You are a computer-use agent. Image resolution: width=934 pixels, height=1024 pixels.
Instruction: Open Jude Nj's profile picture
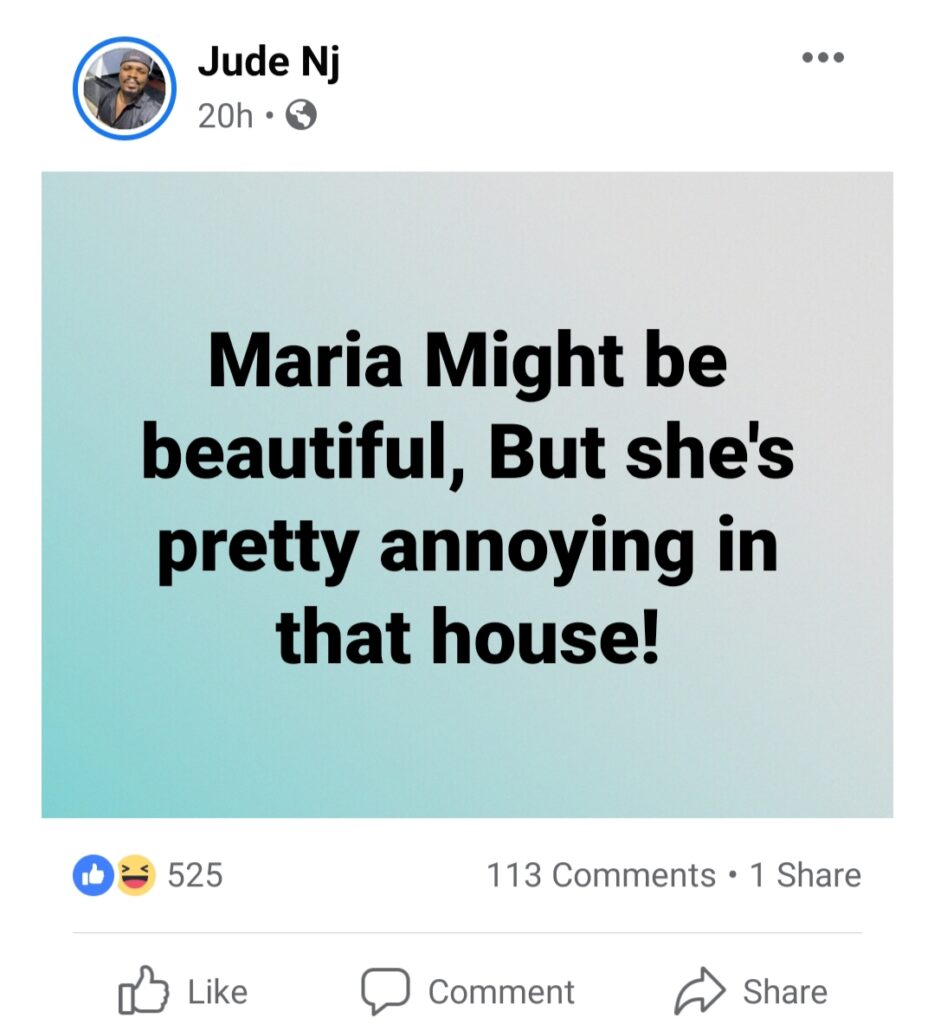pyautogui.click(x=125, y=89)
